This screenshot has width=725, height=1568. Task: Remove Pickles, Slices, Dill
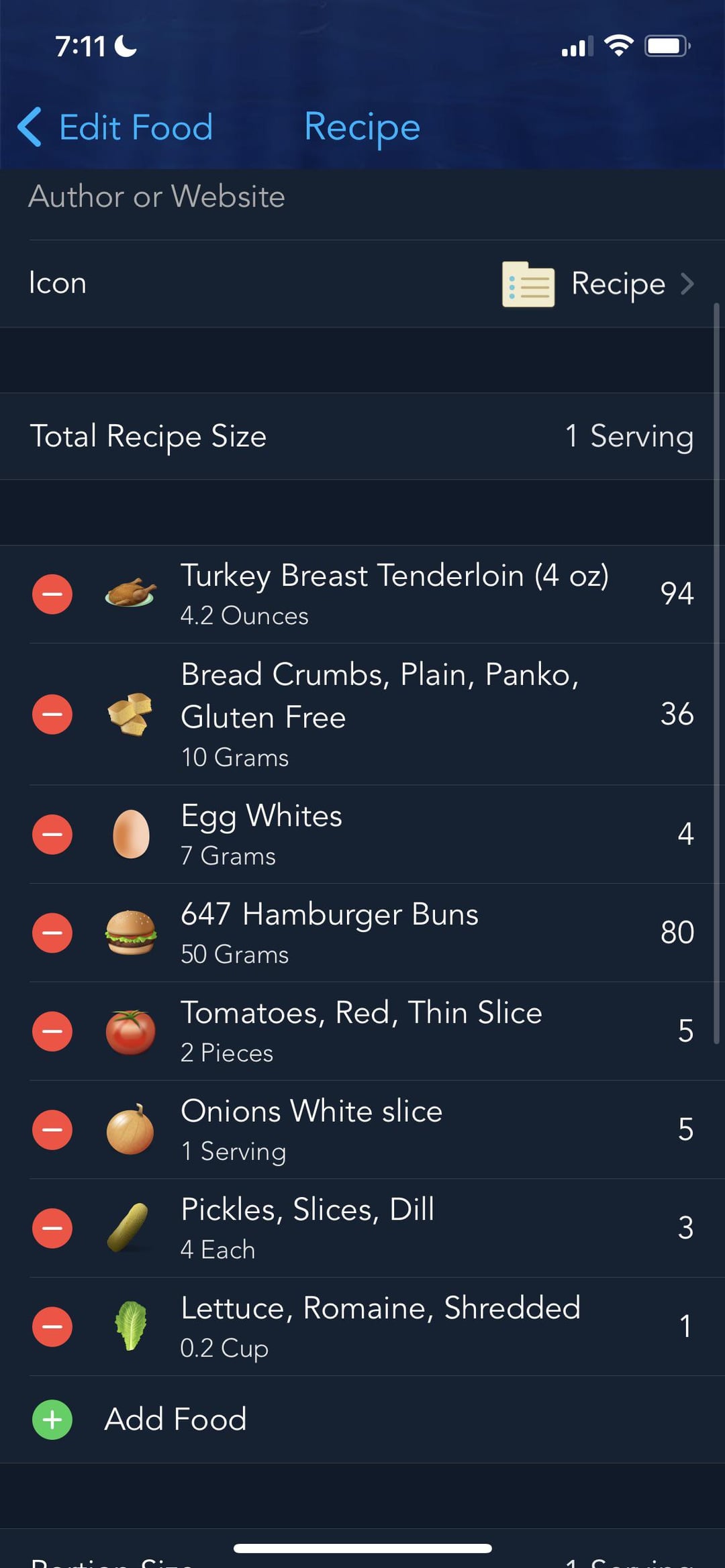tap(52, 1229)
